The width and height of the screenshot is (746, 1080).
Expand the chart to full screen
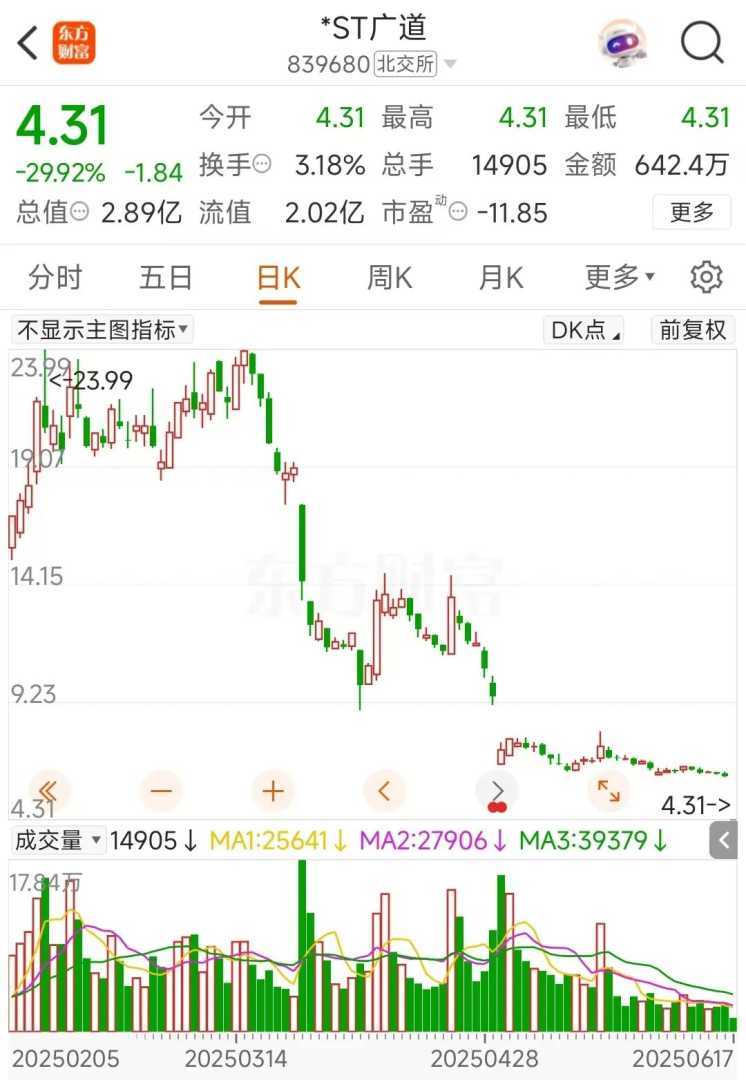(608, 791)
